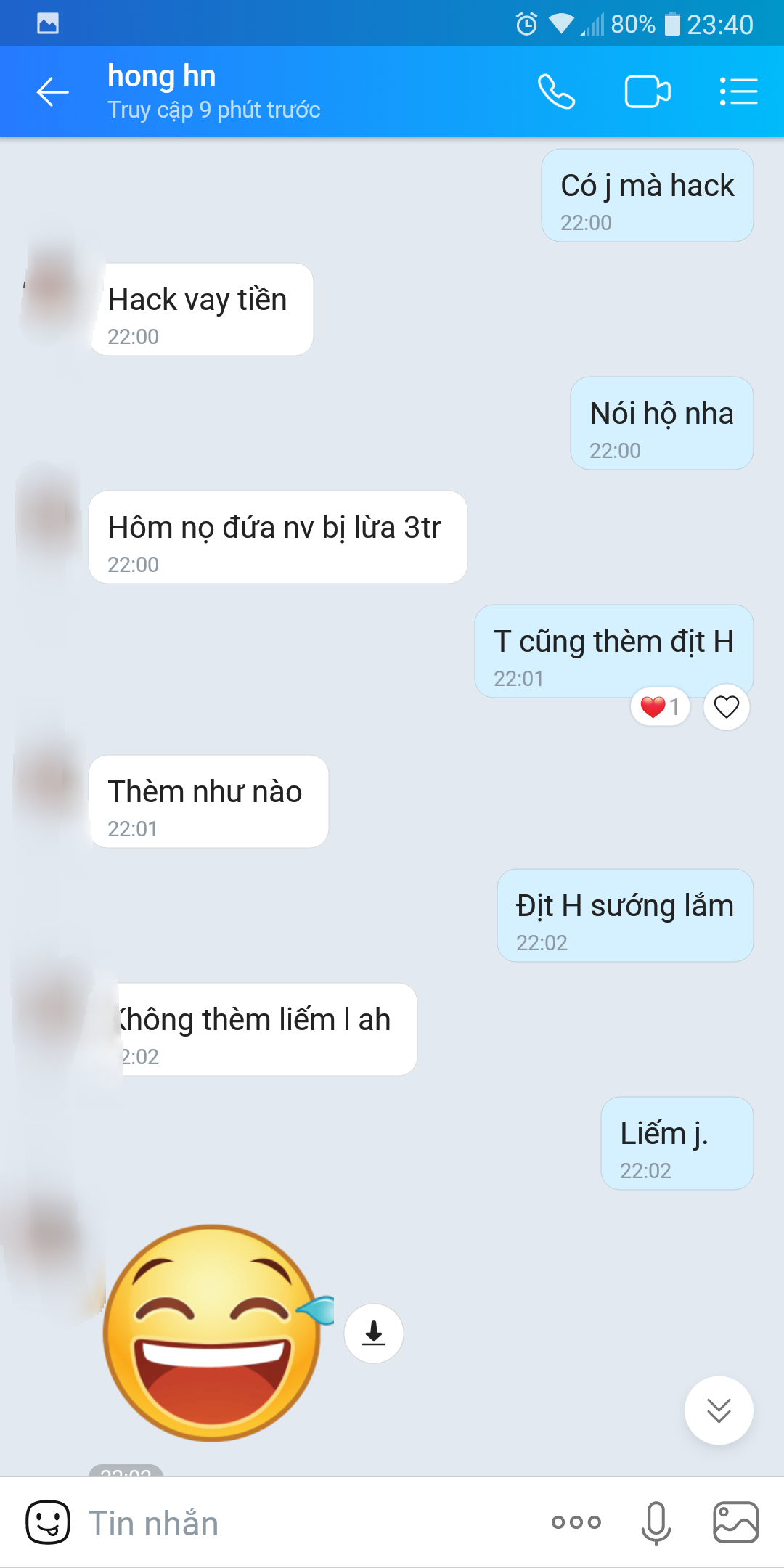This screenshot has width=784, height=1568.
Task: Attach a photo from the gallery
Action: (735, 1522)
